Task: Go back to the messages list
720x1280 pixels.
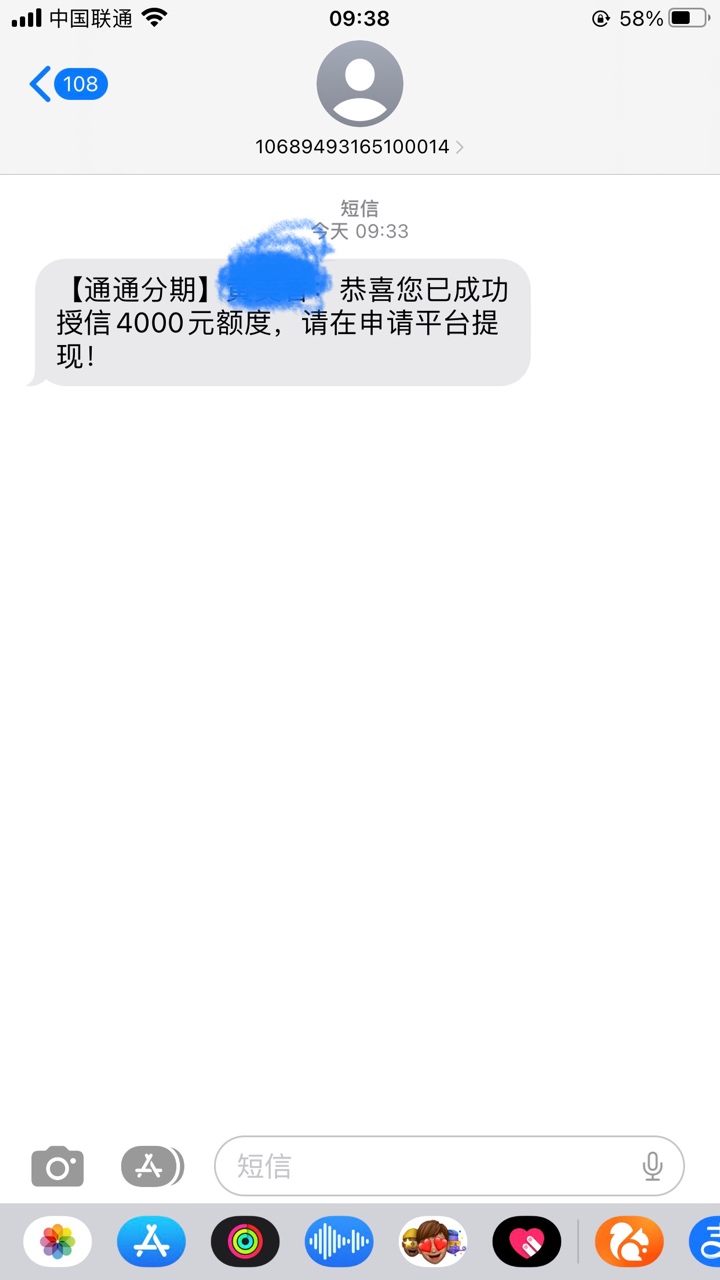Action: click(68, 84)
